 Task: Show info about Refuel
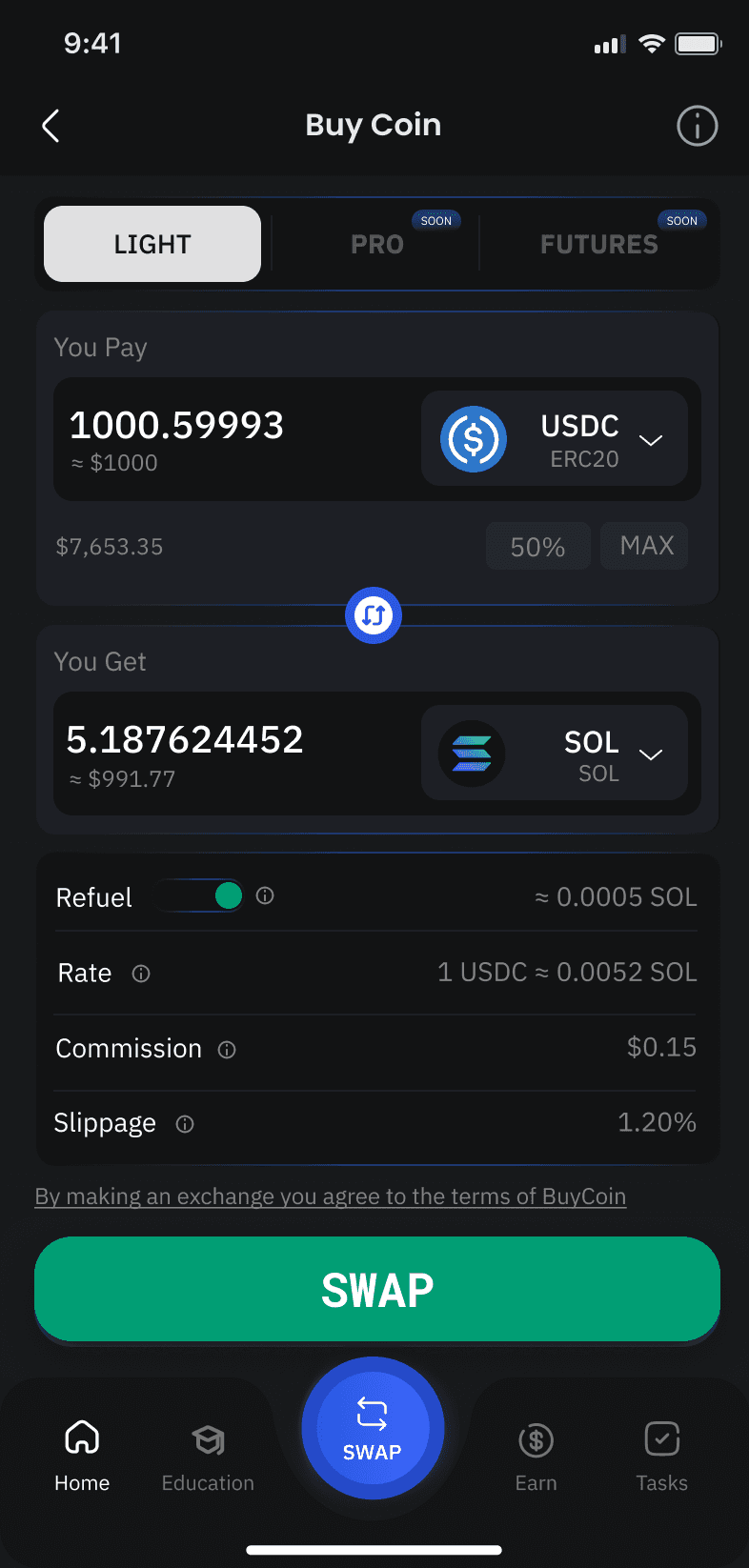266,895
